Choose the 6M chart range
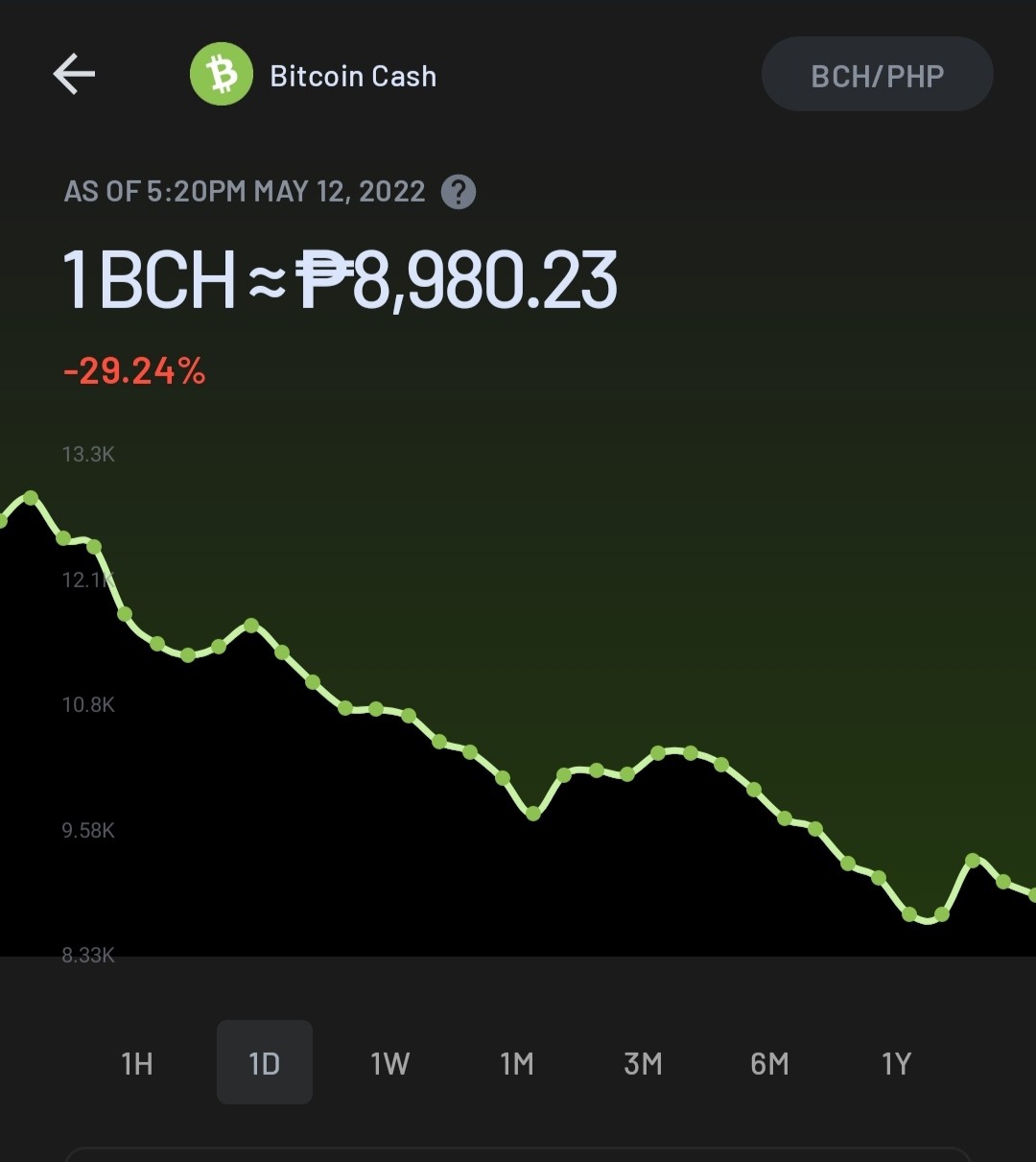 (x=769, y=1063)
